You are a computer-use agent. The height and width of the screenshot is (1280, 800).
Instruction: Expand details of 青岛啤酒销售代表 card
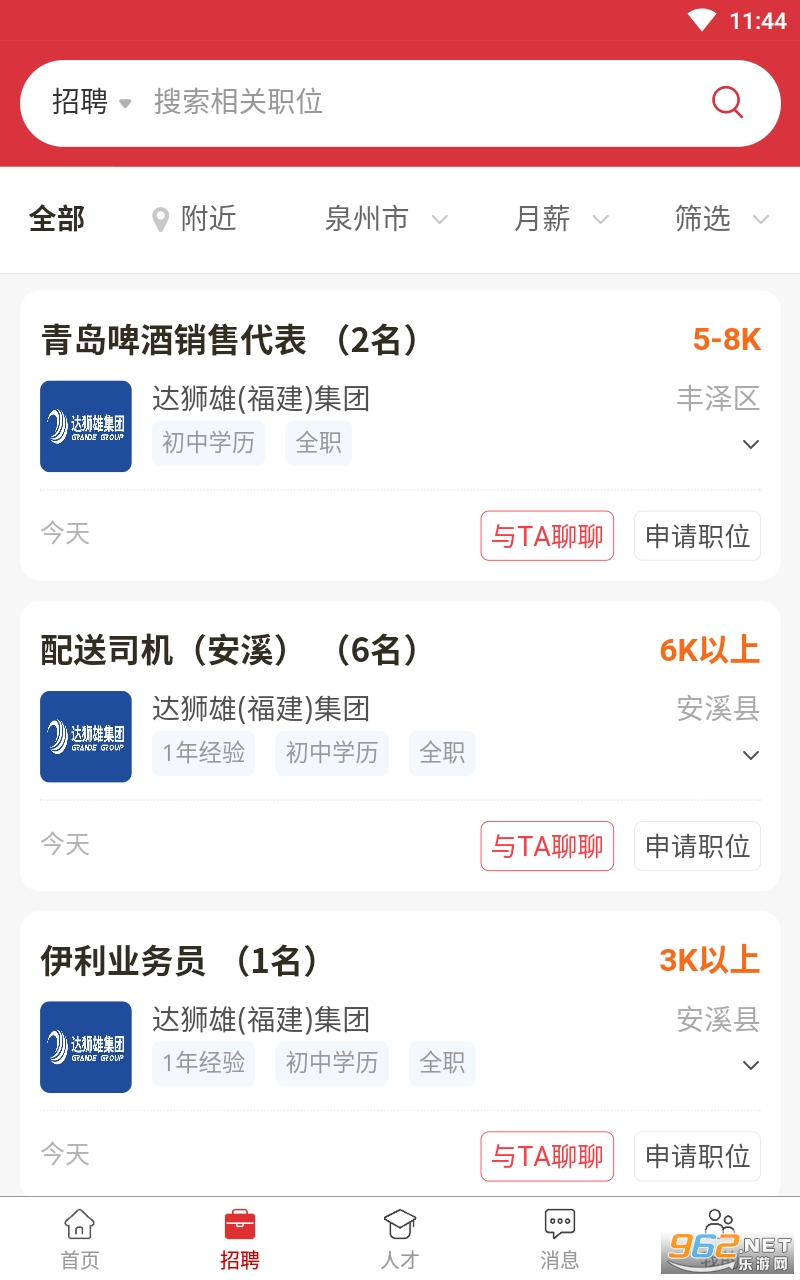coord(751,444)
